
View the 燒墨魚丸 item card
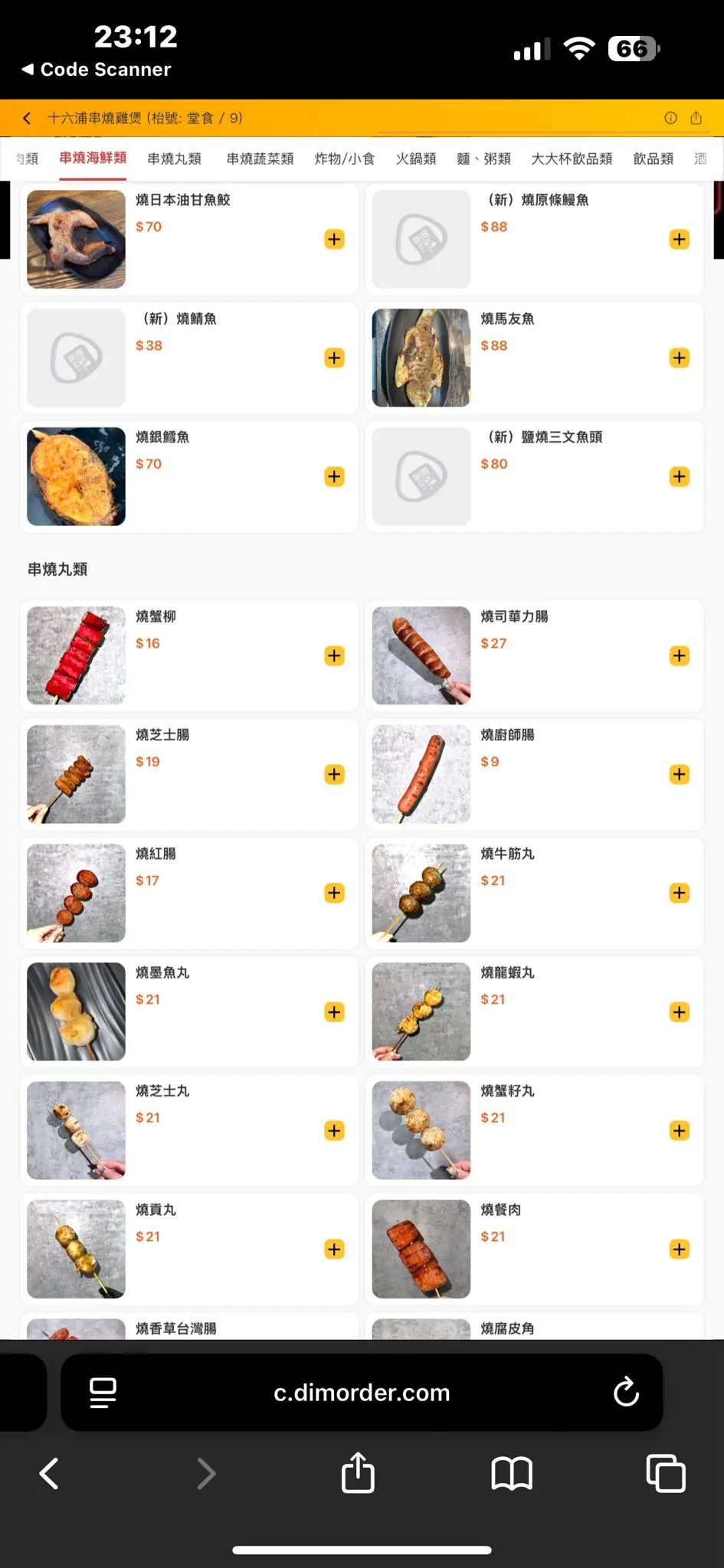(189, 1011)
